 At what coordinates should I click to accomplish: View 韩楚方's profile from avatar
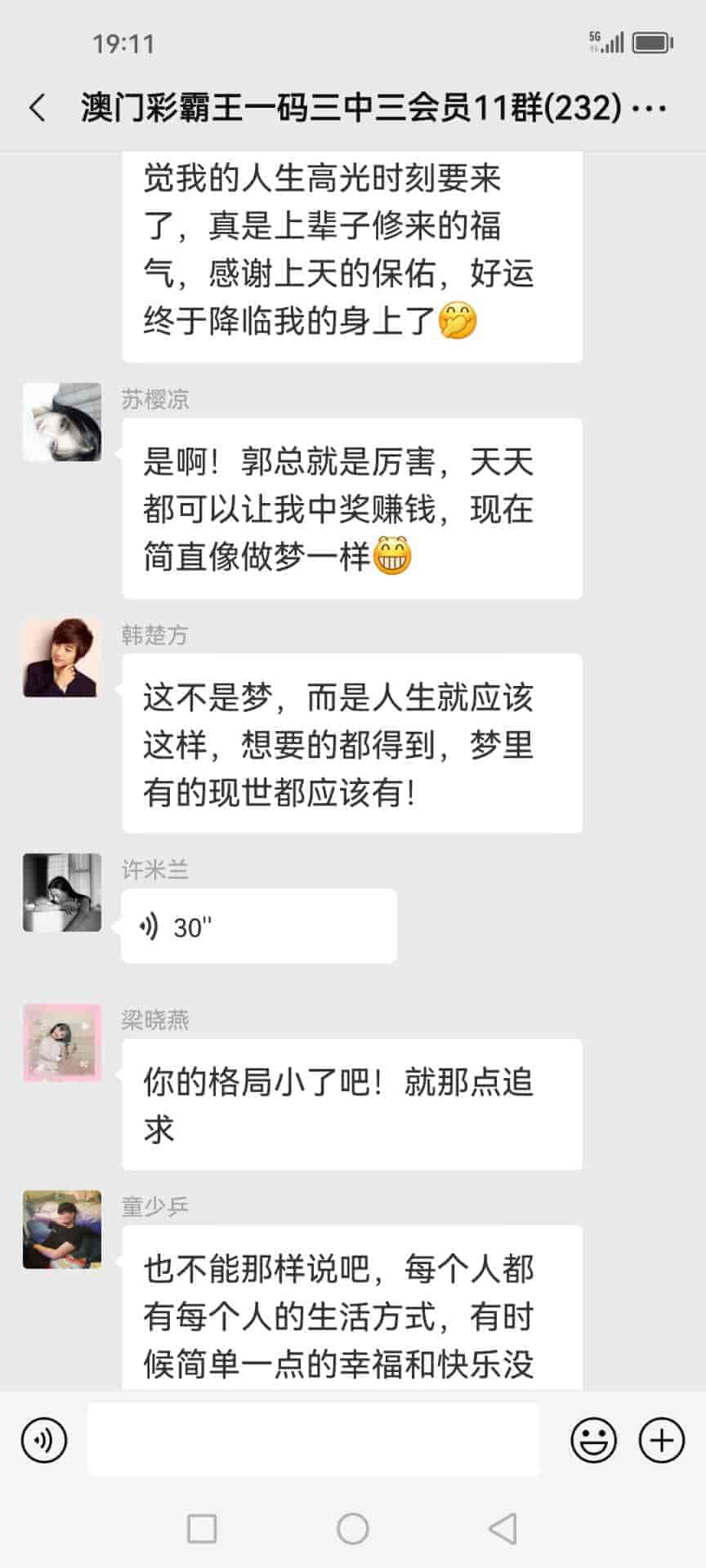click(x=62, y=657)
